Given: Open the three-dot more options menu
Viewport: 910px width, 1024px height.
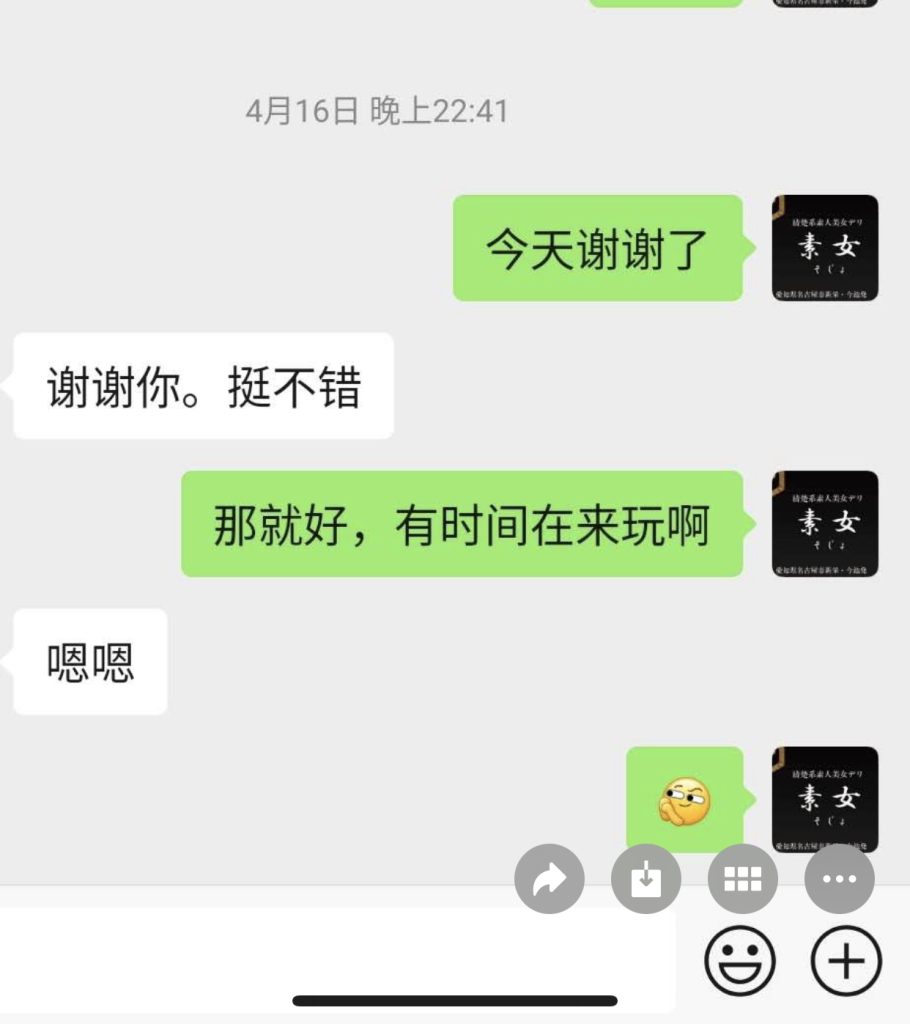Looking at the screenshot, I should coord(839,879).
